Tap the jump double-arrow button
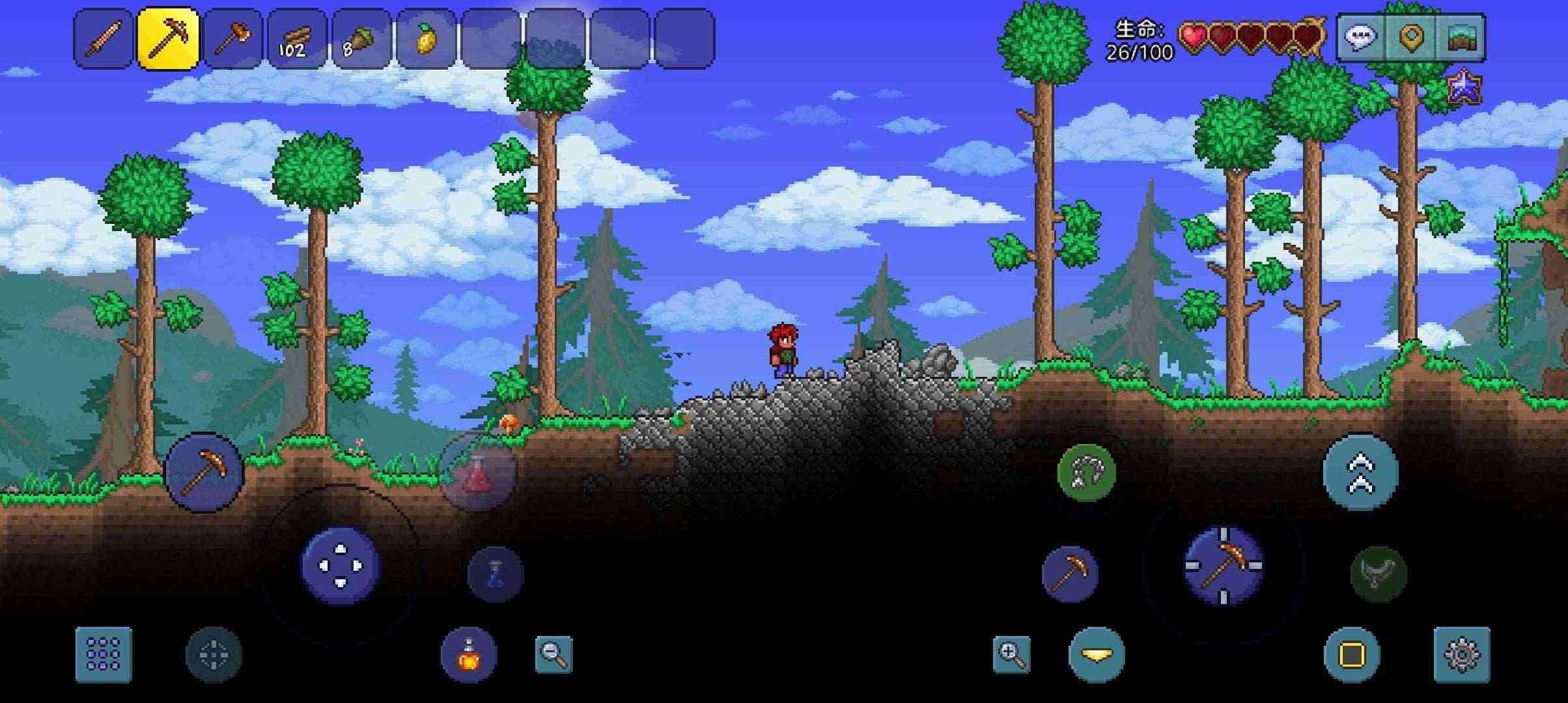Viewport: 1568px width, 703px height. (1361, 472)
